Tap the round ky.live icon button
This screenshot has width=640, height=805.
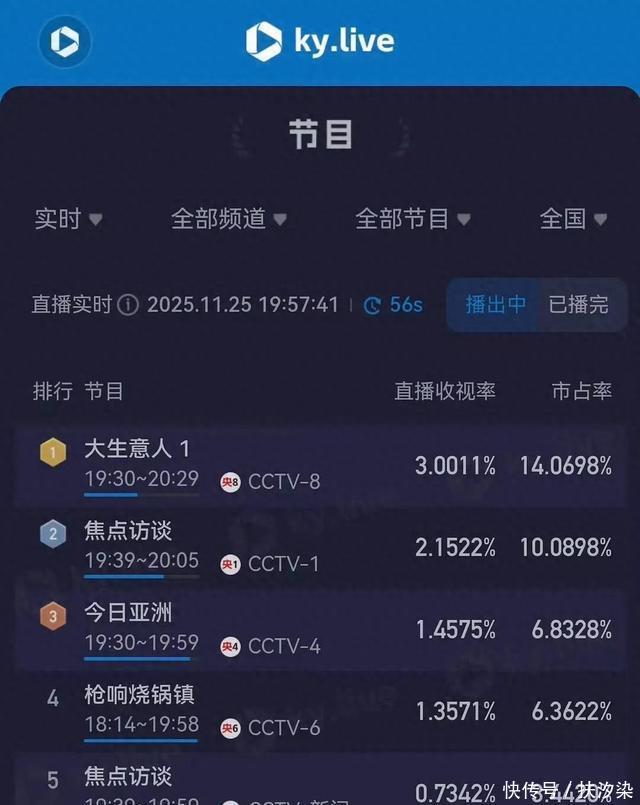pos(65,42)
